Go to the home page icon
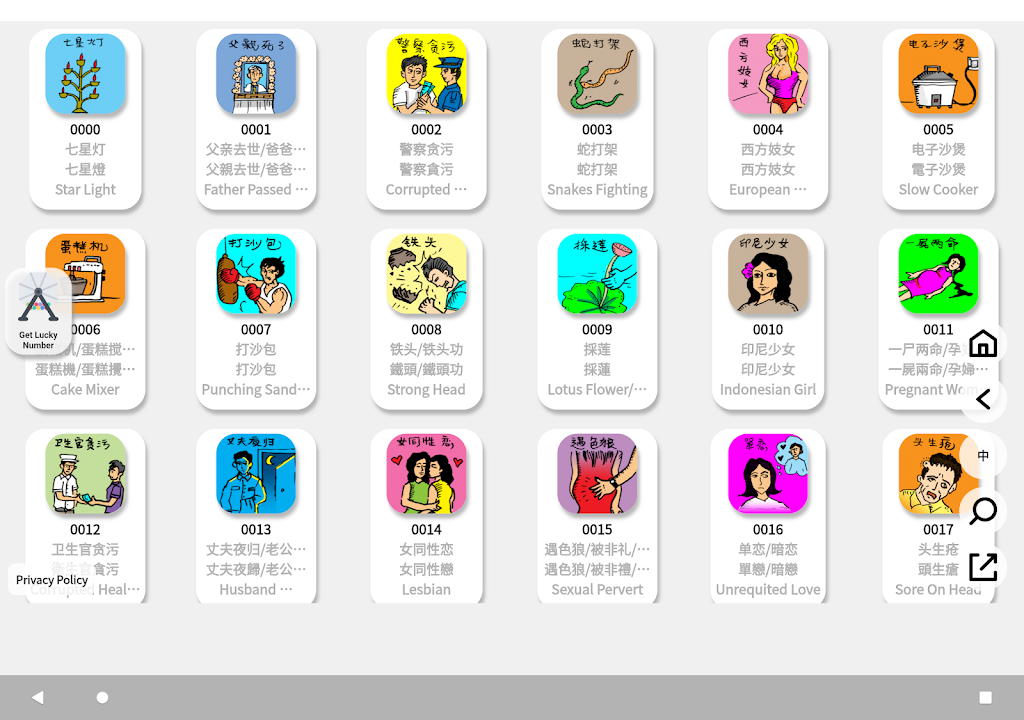This screenshot has width=1024, height=720. (x=983, y=343)
